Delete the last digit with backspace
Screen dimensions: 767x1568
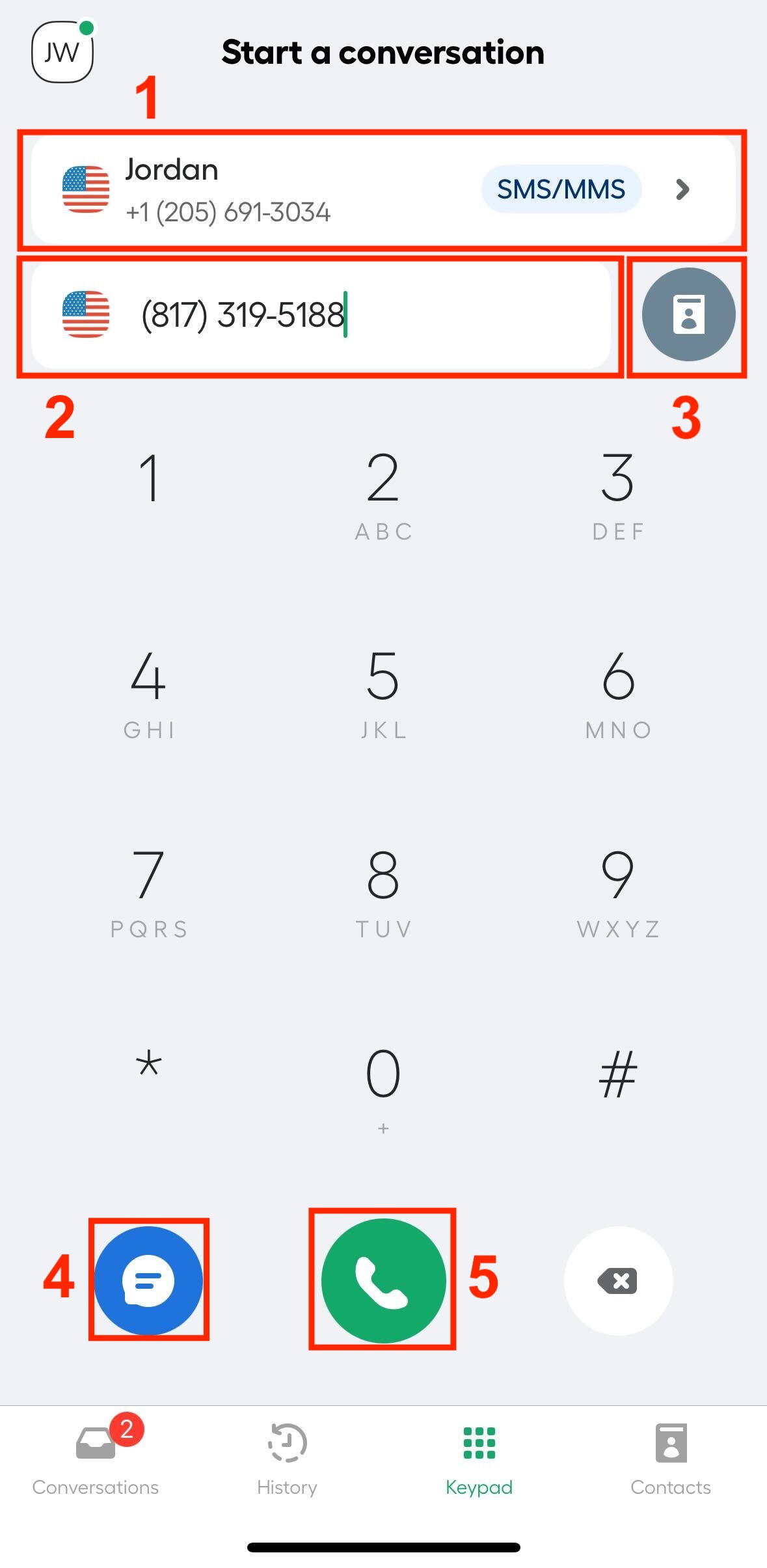pyautogui.click(x=617, y=1280)
